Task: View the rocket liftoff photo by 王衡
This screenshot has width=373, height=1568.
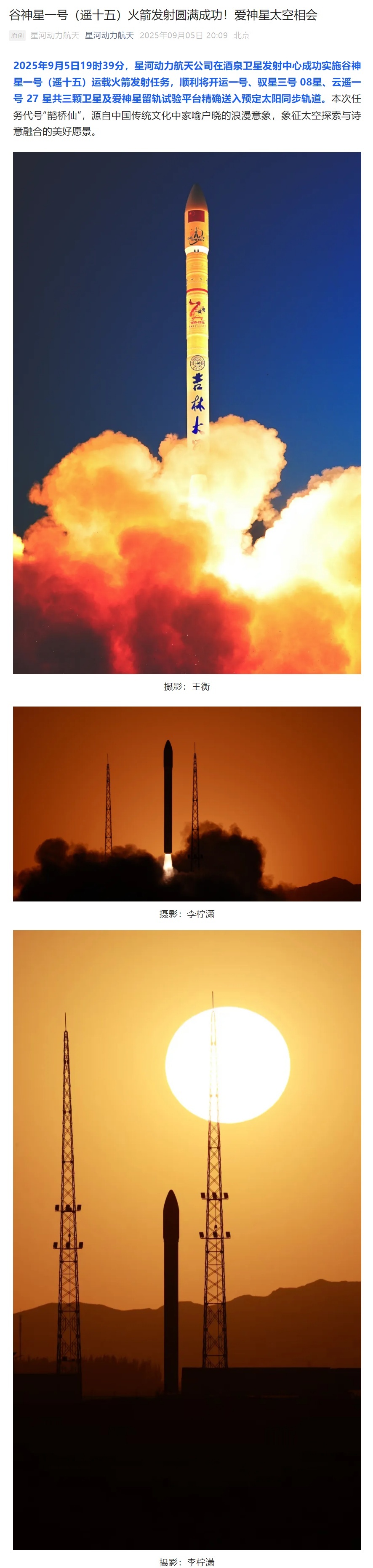Action: click(x=187, y=412)
